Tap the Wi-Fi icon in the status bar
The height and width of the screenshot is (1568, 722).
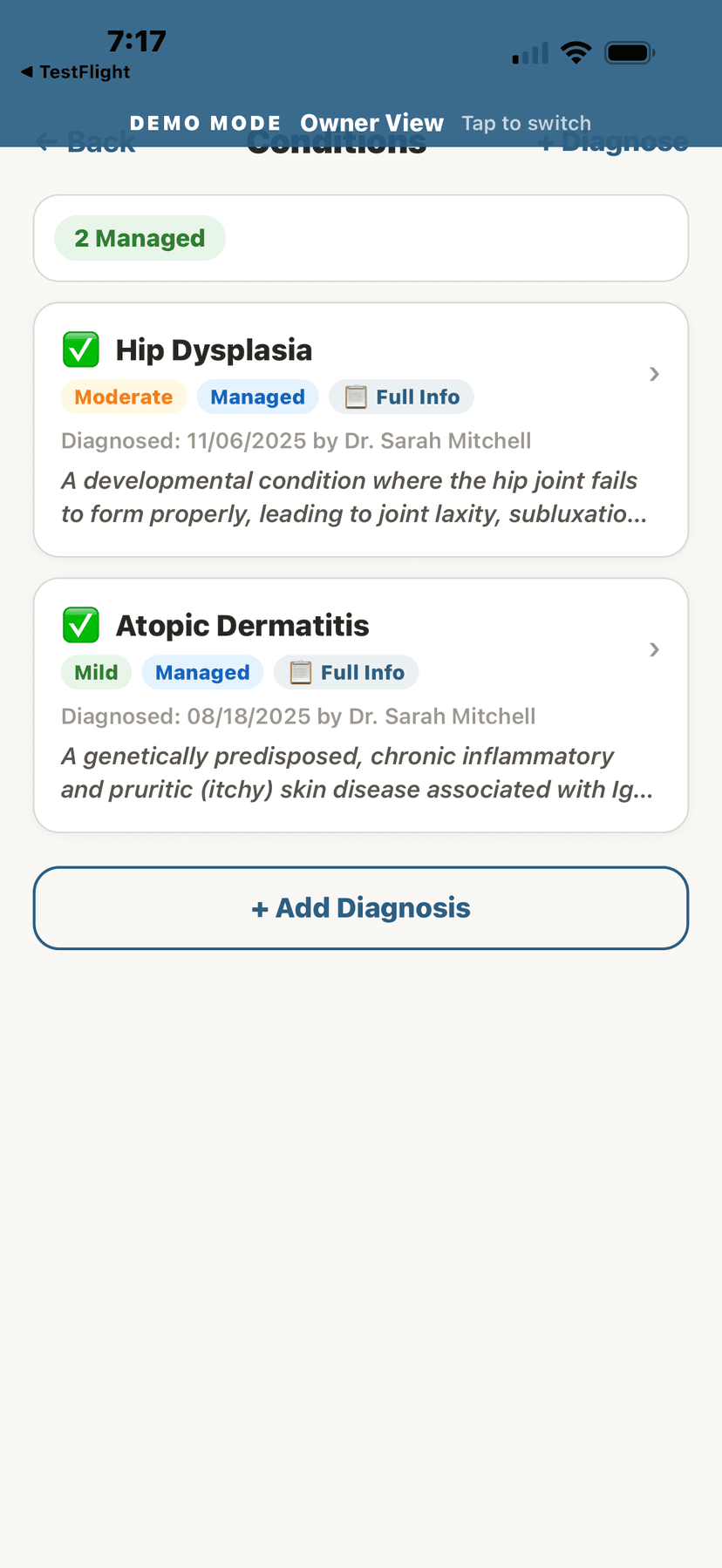tap(576, 51)
